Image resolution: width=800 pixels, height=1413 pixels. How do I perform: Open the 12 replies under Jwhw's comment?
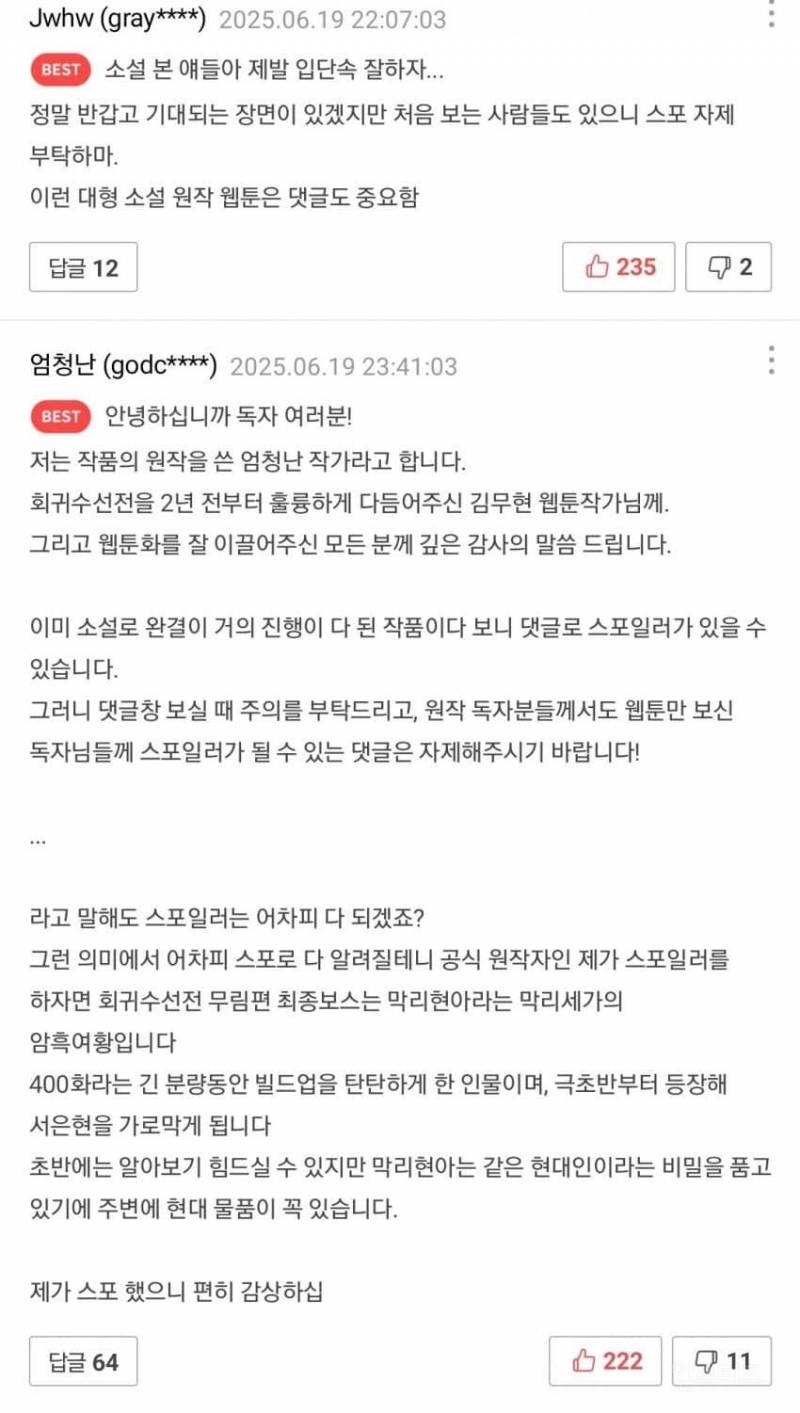[x=83, y=268]
